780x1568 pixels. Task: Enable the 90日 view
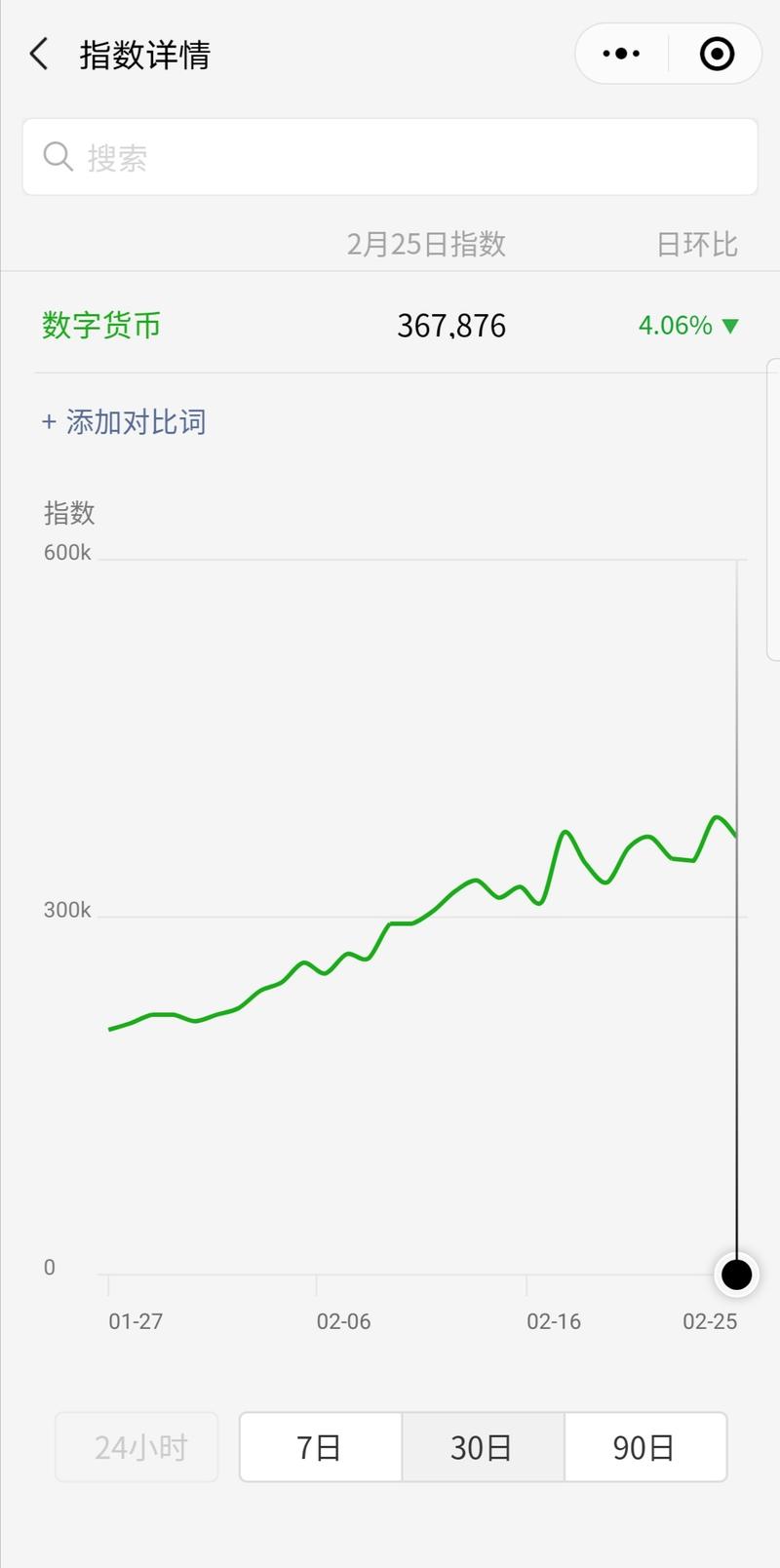coord(645,1447)
